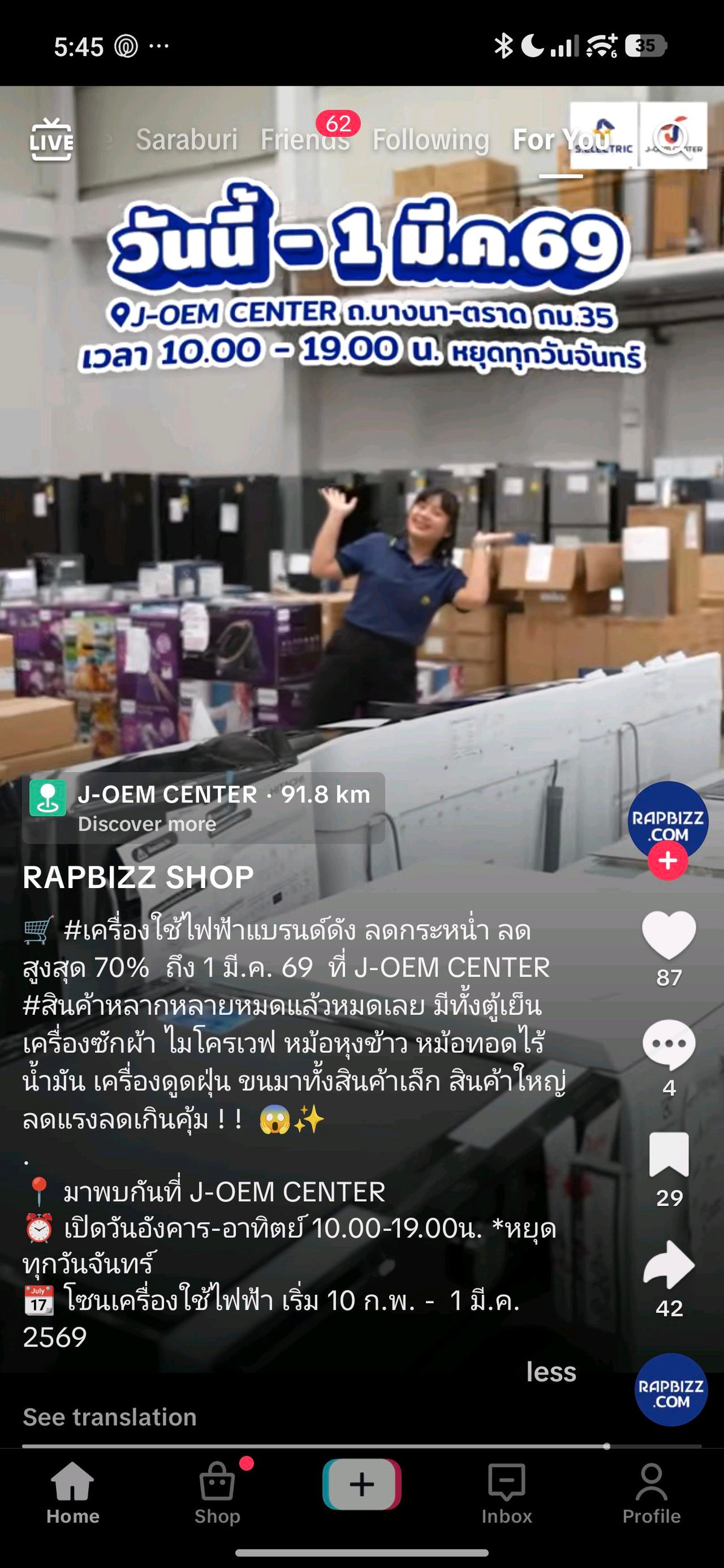Open the LIVE streams icon
Screen dimensions: 724x1568
(51, 141)
